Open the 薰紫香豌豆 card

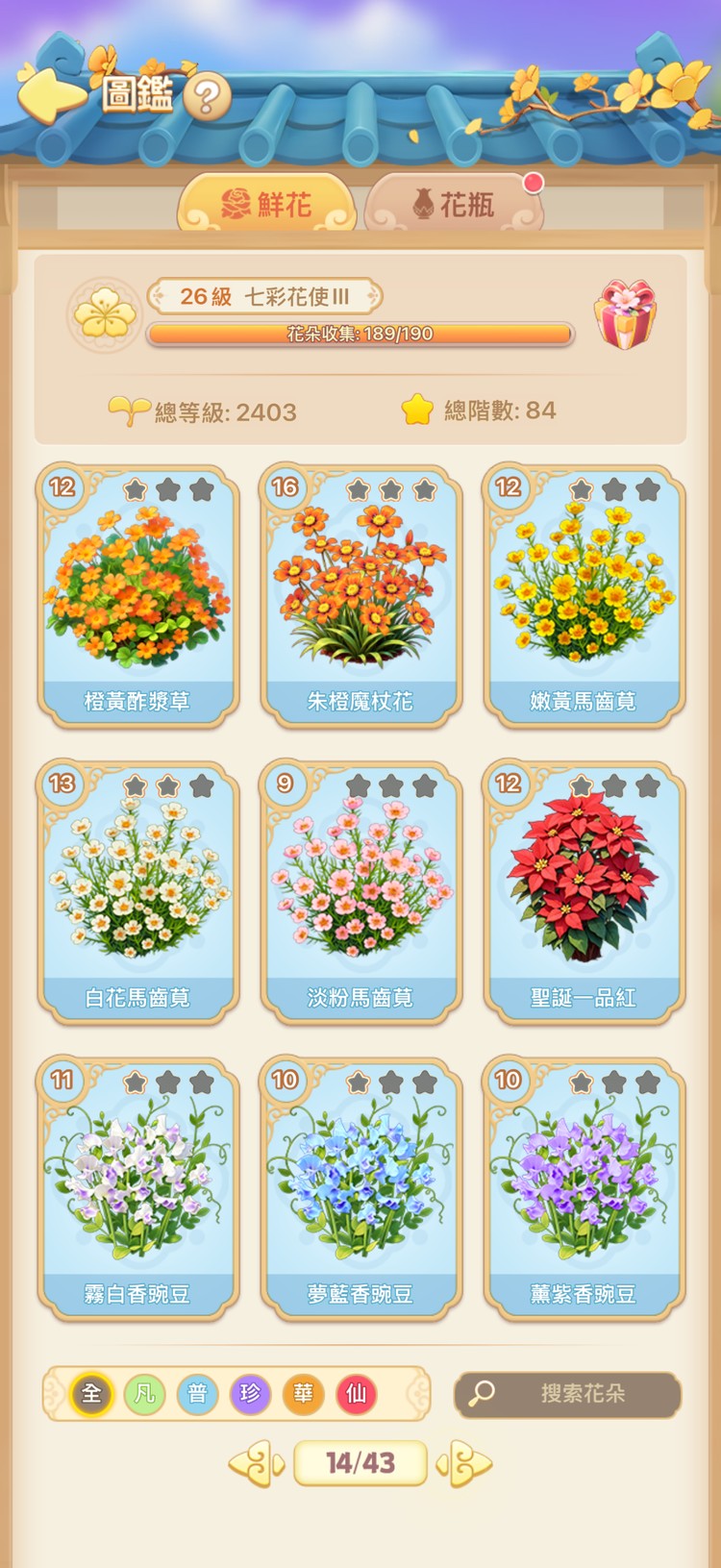(584, 1188)
